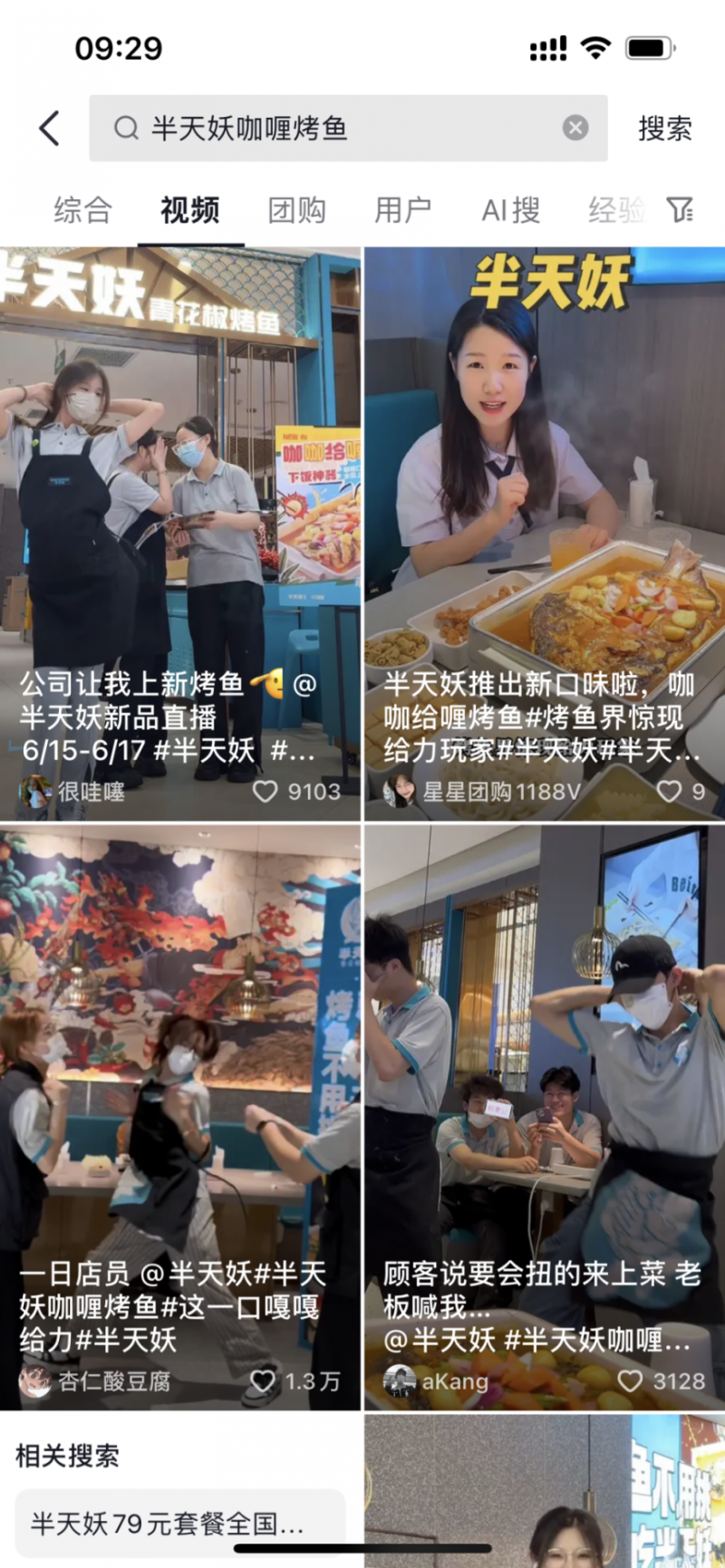Switch to the 综合 tab

(x=82, y=210)
